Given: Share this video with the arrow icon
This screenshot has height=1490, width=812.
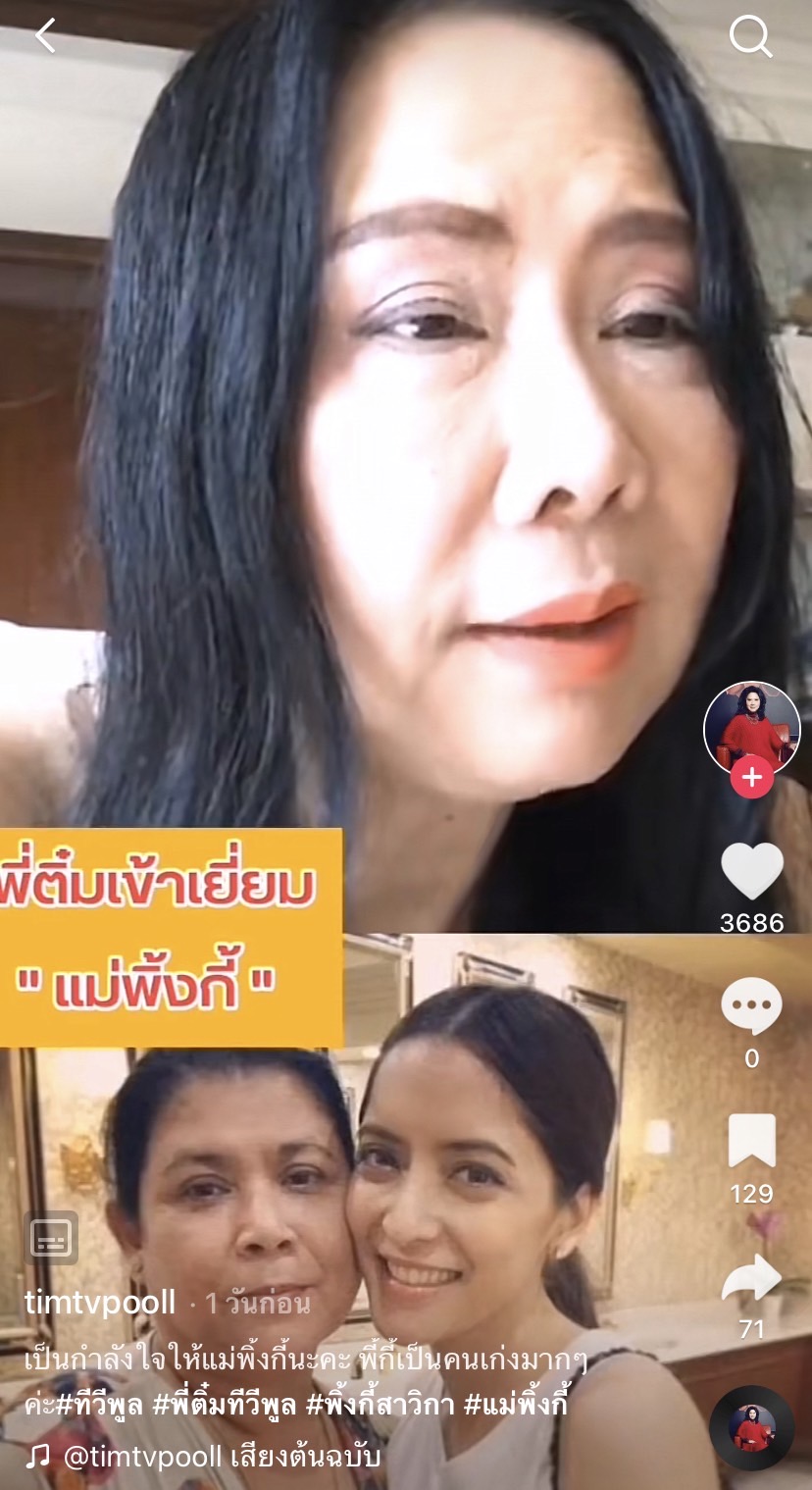Looking at the screenshot, I should [752, 1279].
